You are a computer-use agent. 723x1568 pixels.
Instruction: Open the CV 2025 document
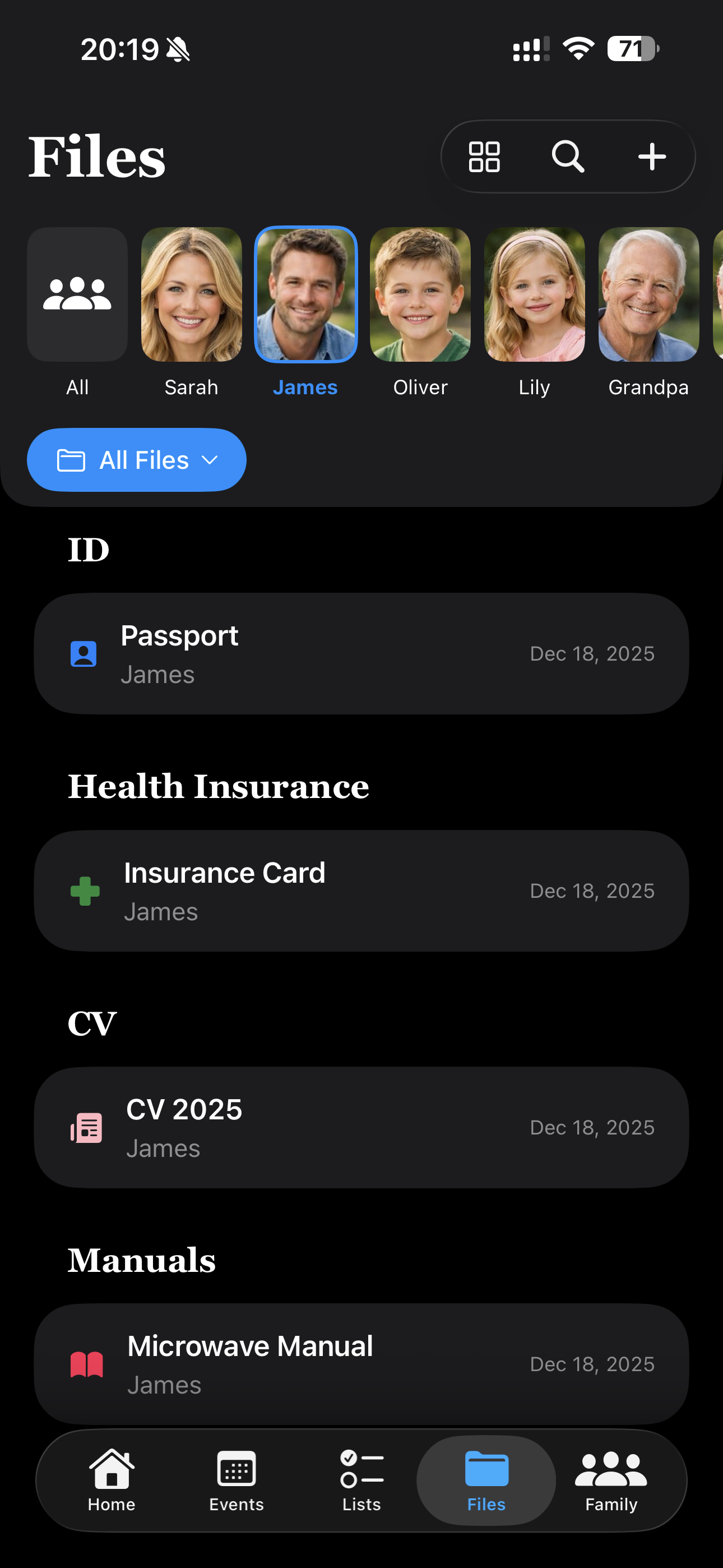tap(361, 1127)
